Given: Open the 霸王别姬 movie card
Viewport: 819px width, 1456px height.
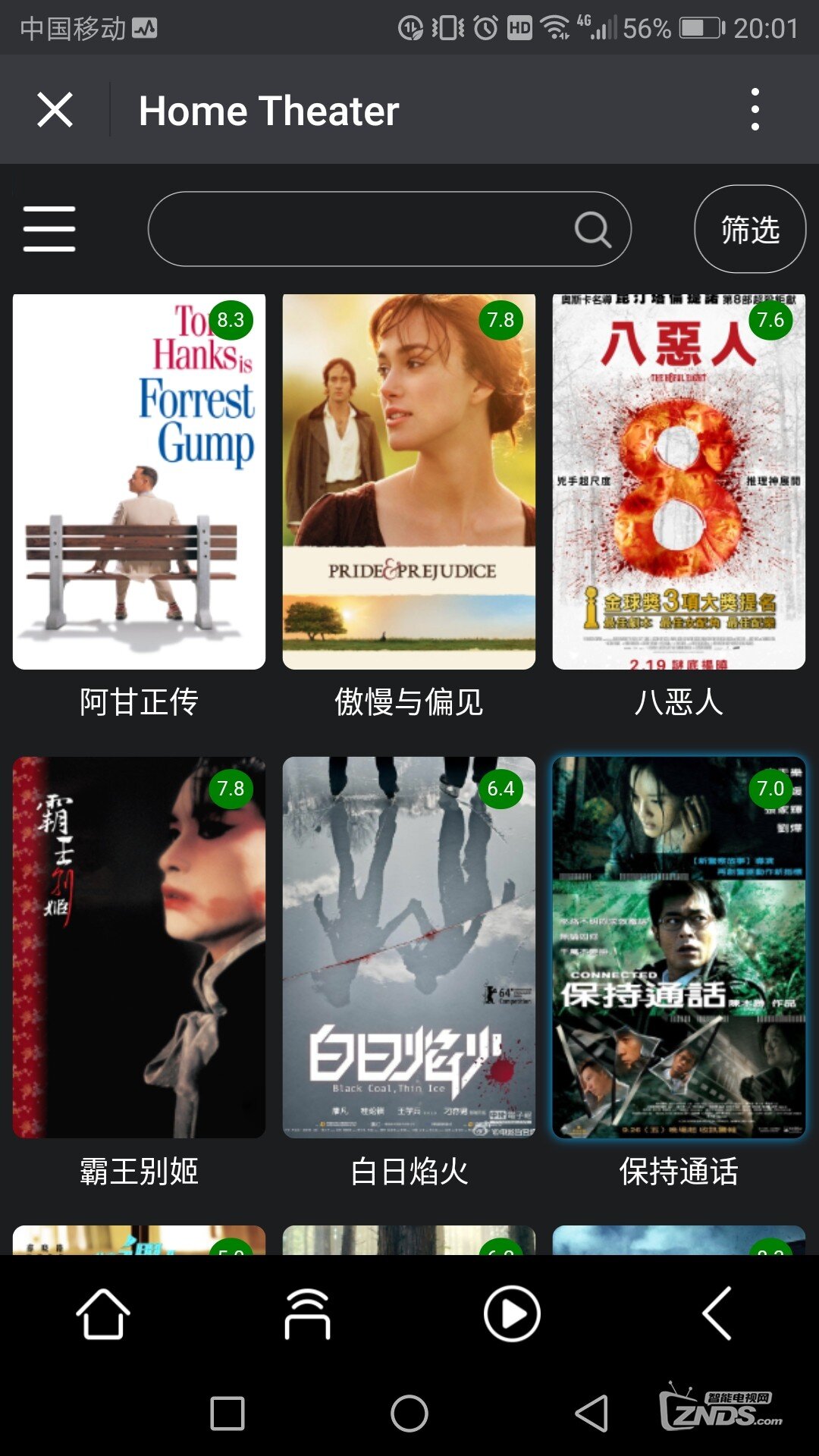Looking at the screenshot, I should point(139,947).
